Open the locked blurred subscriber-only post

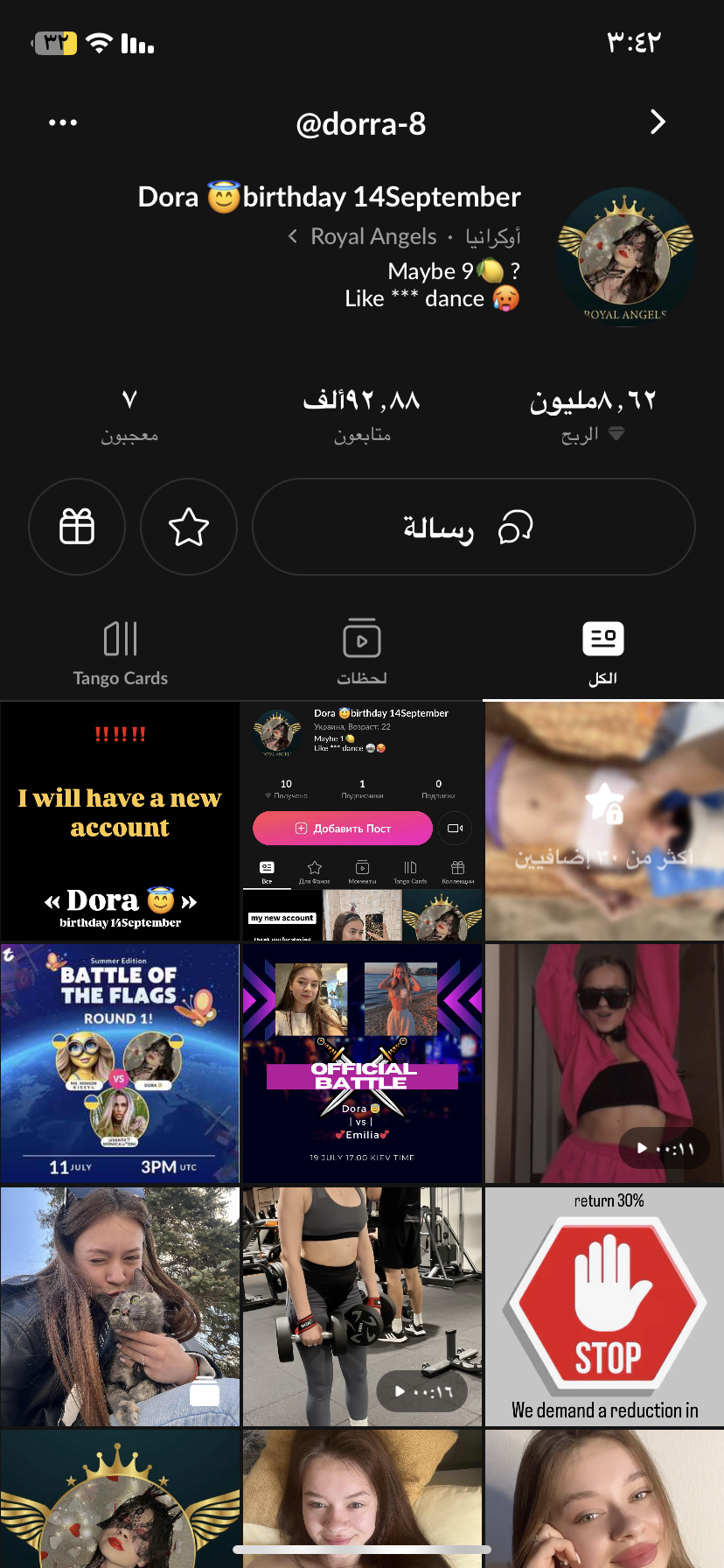tap(603, 821)
